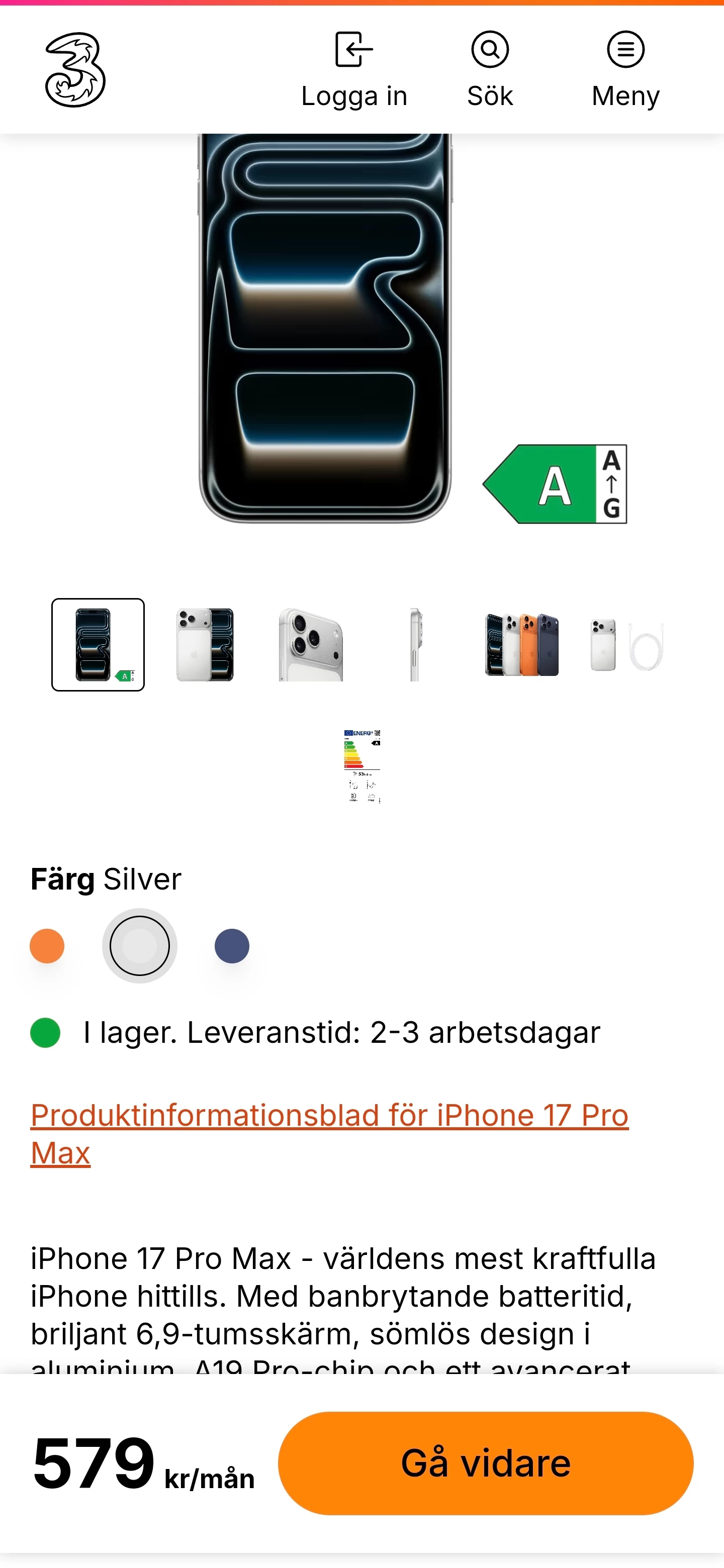View thumbnail with all color variants

521,645
